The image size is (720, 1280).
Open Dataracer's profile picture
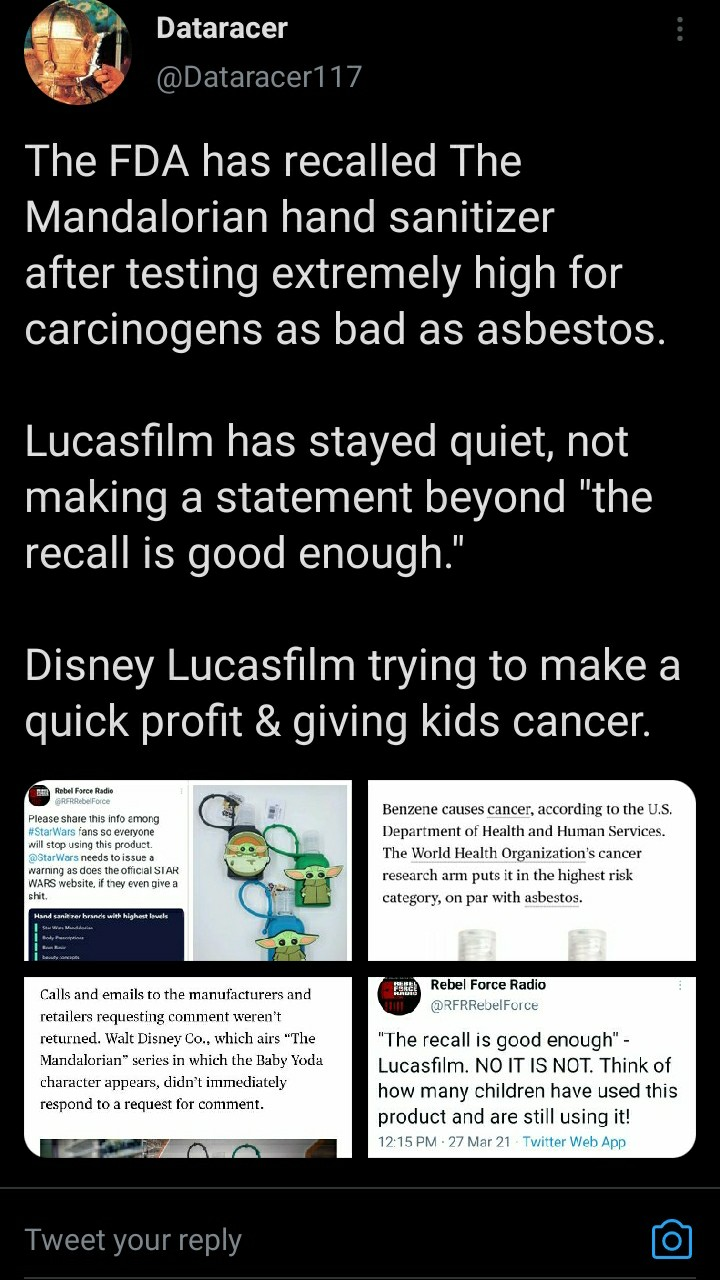pyautogui.click(x=78, y=52)
